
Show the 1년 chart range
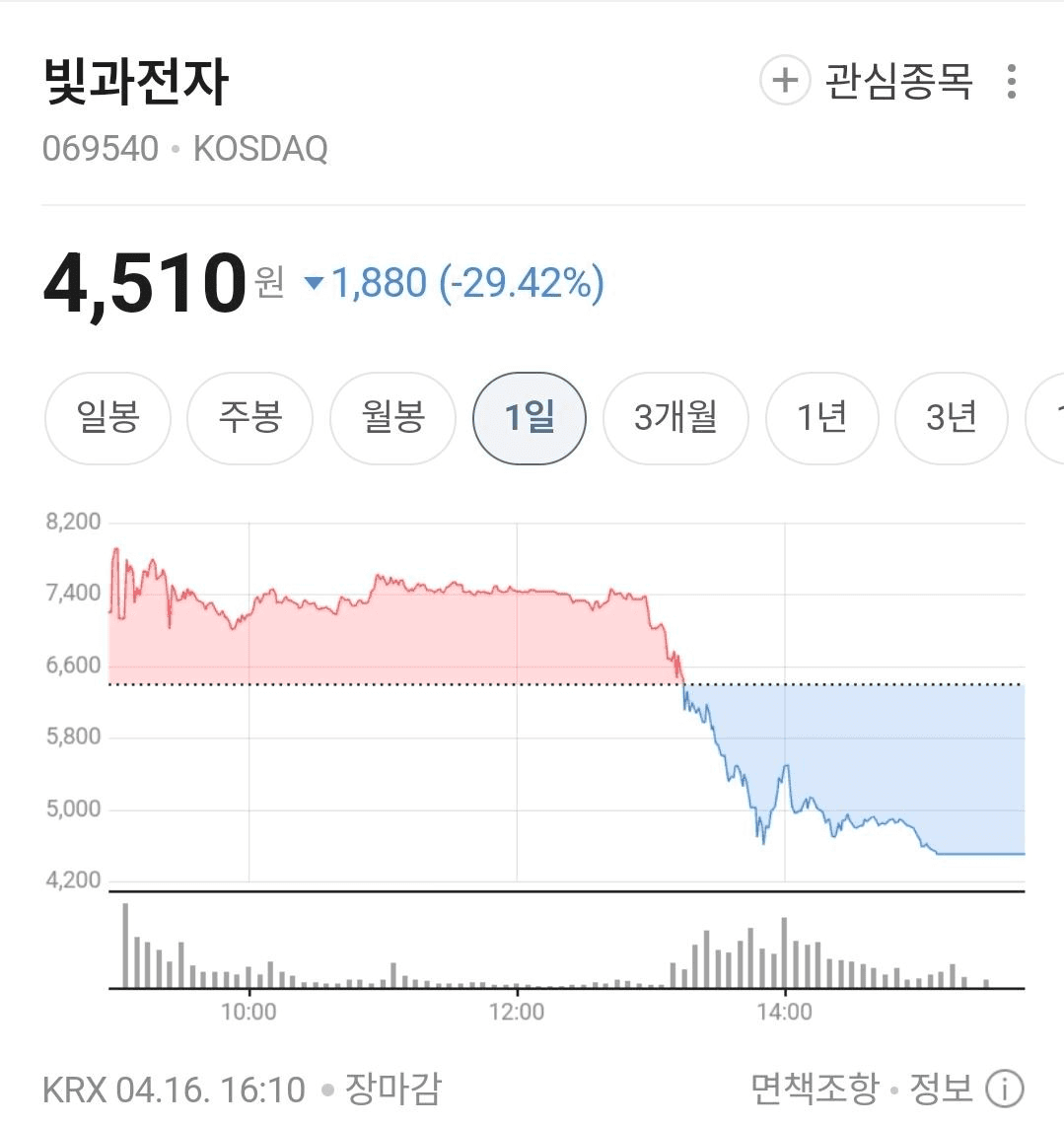821,418
